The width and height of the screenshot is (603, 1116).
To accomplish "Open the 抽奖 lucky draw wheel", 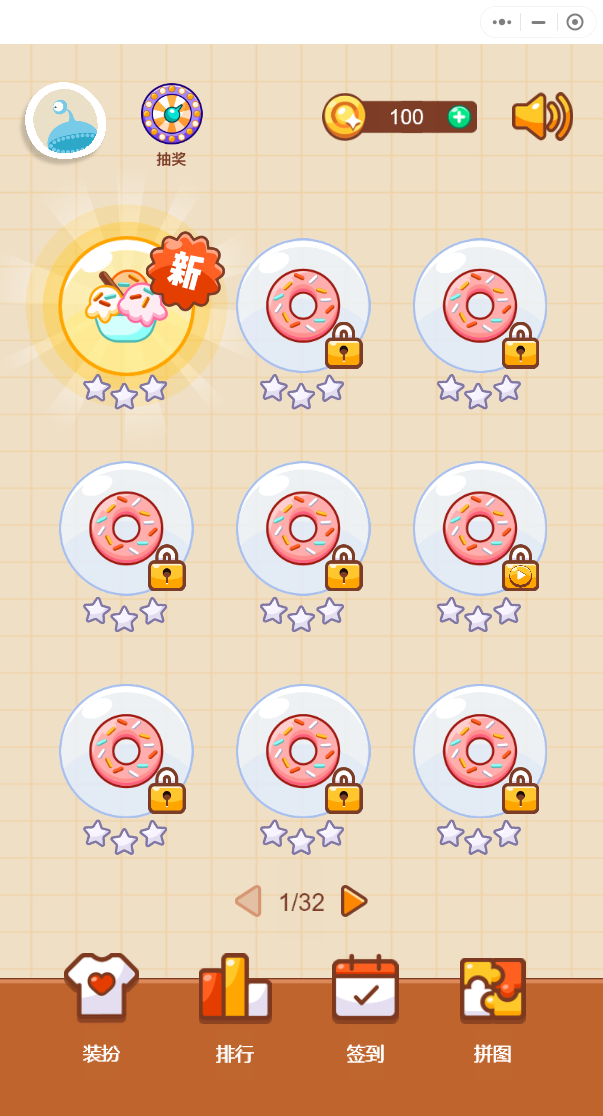I will (172, 115).
